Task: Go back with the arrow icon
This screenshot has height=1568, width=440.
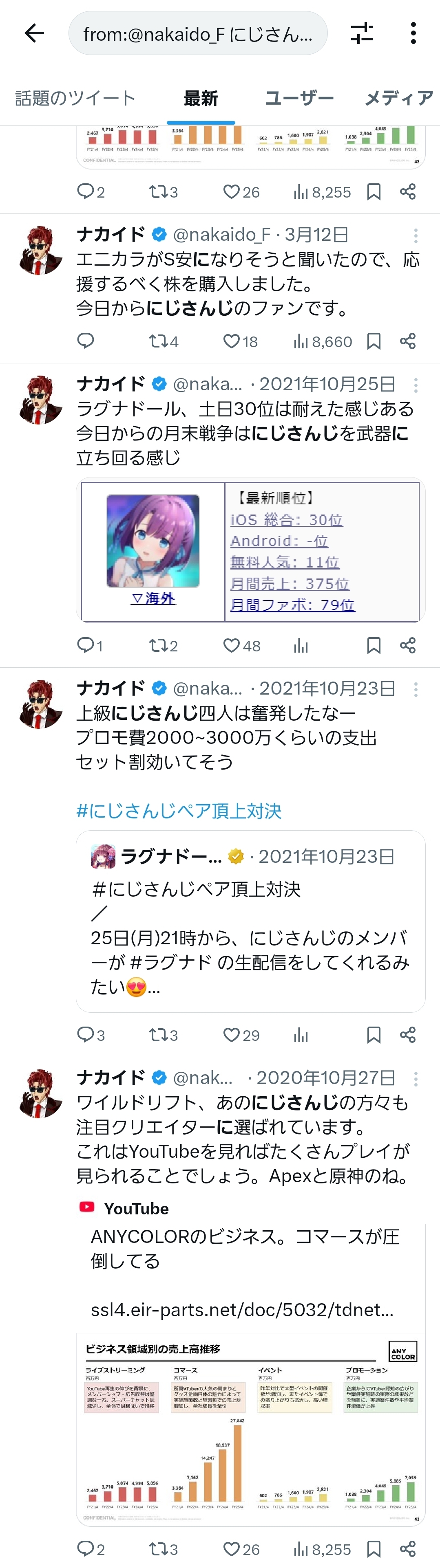Action: pos(35,33)
